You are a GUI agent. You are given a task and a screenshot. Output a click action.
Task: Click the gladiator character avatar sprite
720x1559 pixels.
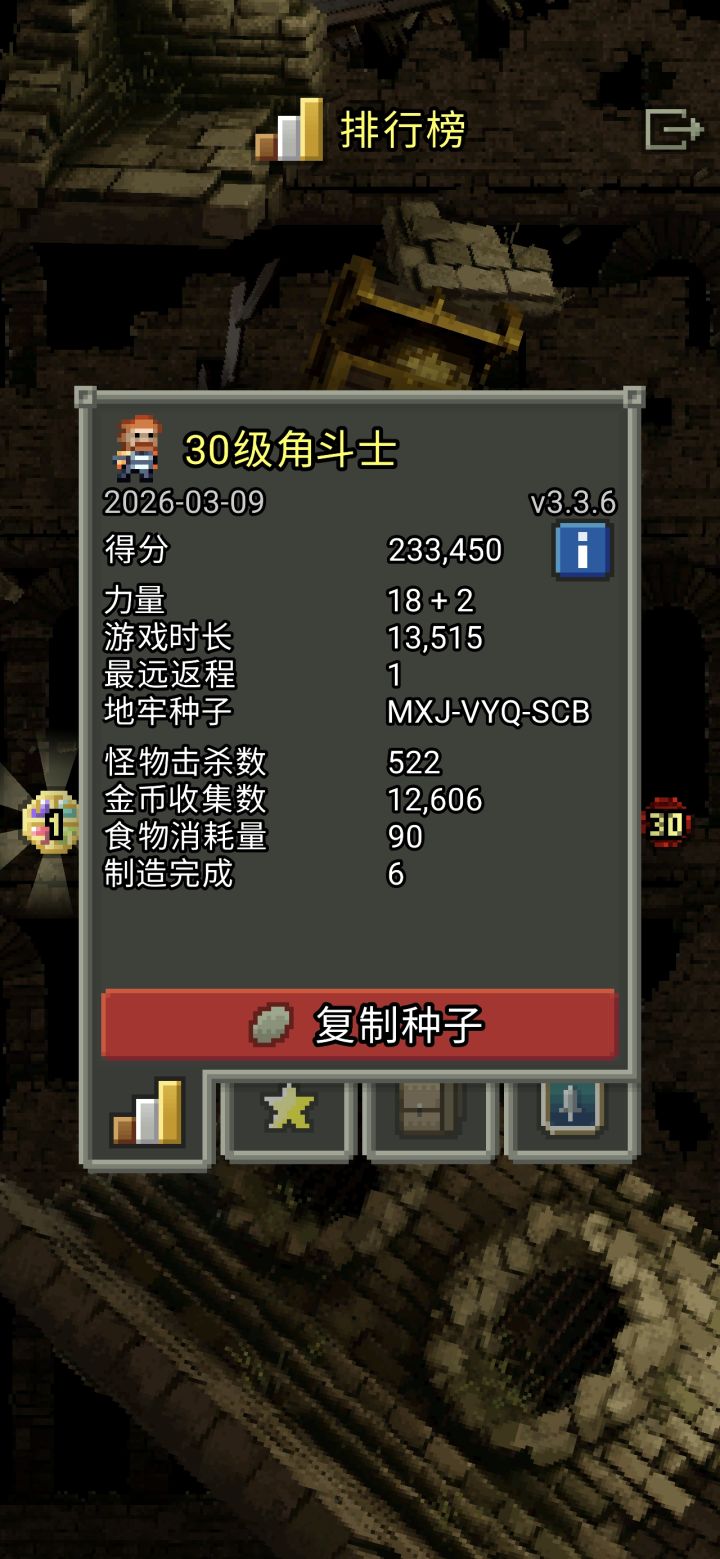(140, 447)
